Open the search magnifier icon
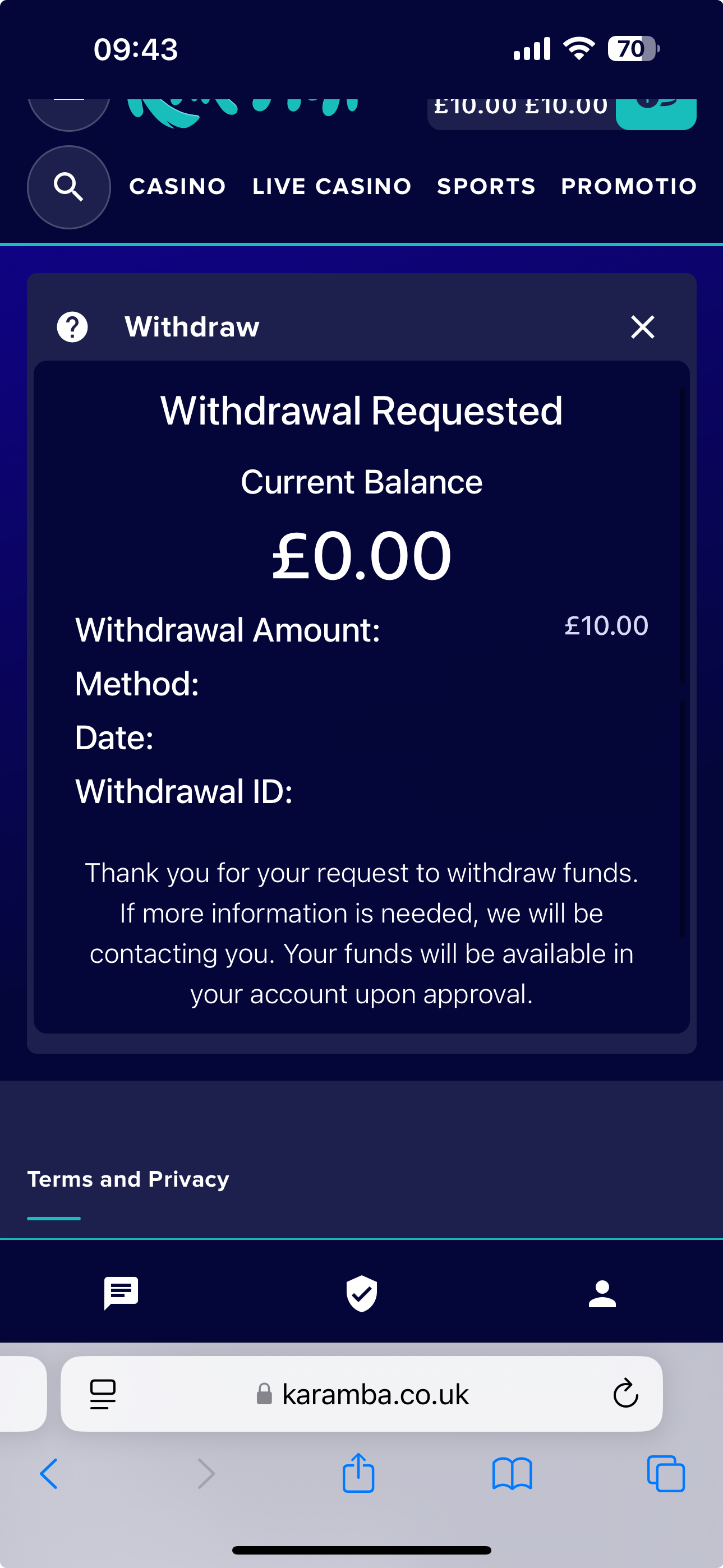 [x=68, y=187]
